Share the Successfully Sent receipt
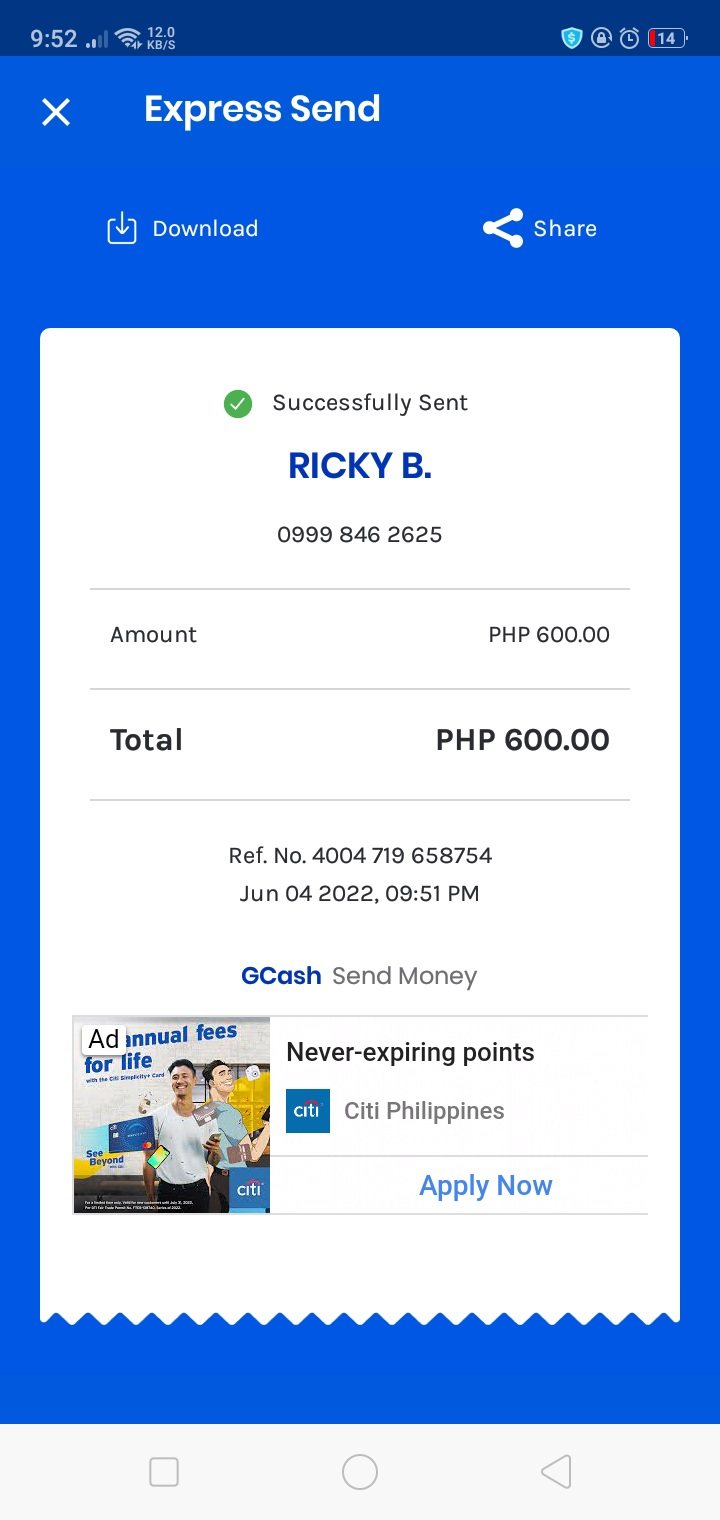 [x=540, y=229]
